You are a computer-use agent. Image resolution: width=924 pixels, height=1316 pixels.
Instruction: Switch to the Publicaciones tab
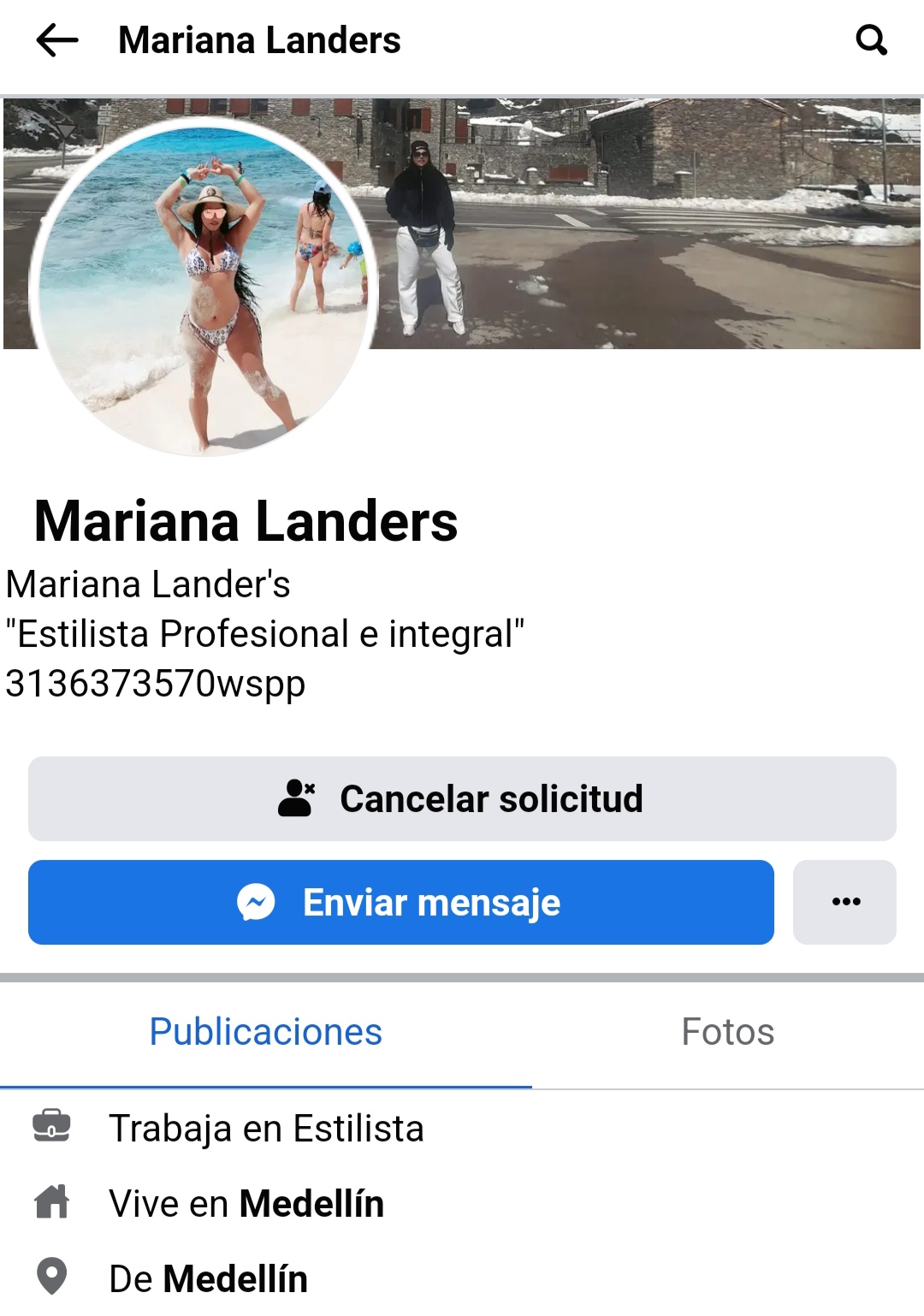pos(265,1032)
